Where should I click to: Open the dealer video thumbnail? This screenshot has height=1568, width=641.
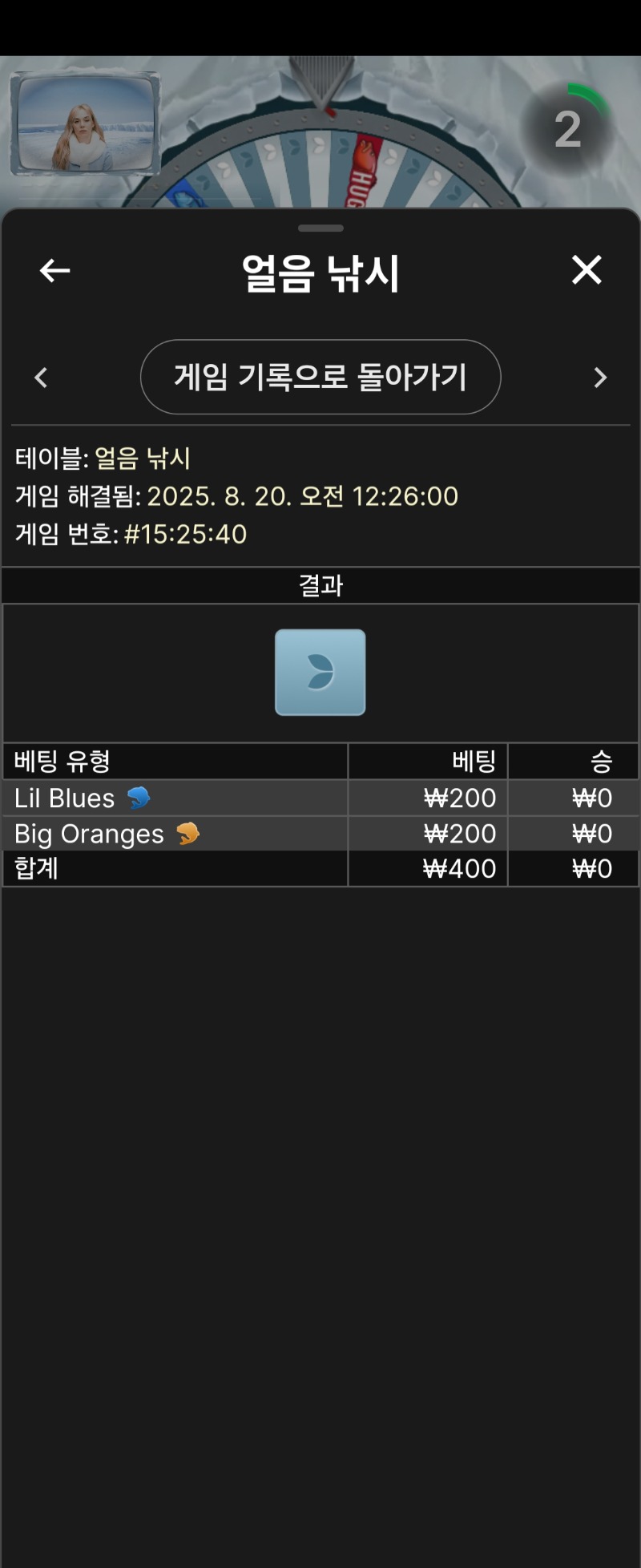(x=85, y=124)
